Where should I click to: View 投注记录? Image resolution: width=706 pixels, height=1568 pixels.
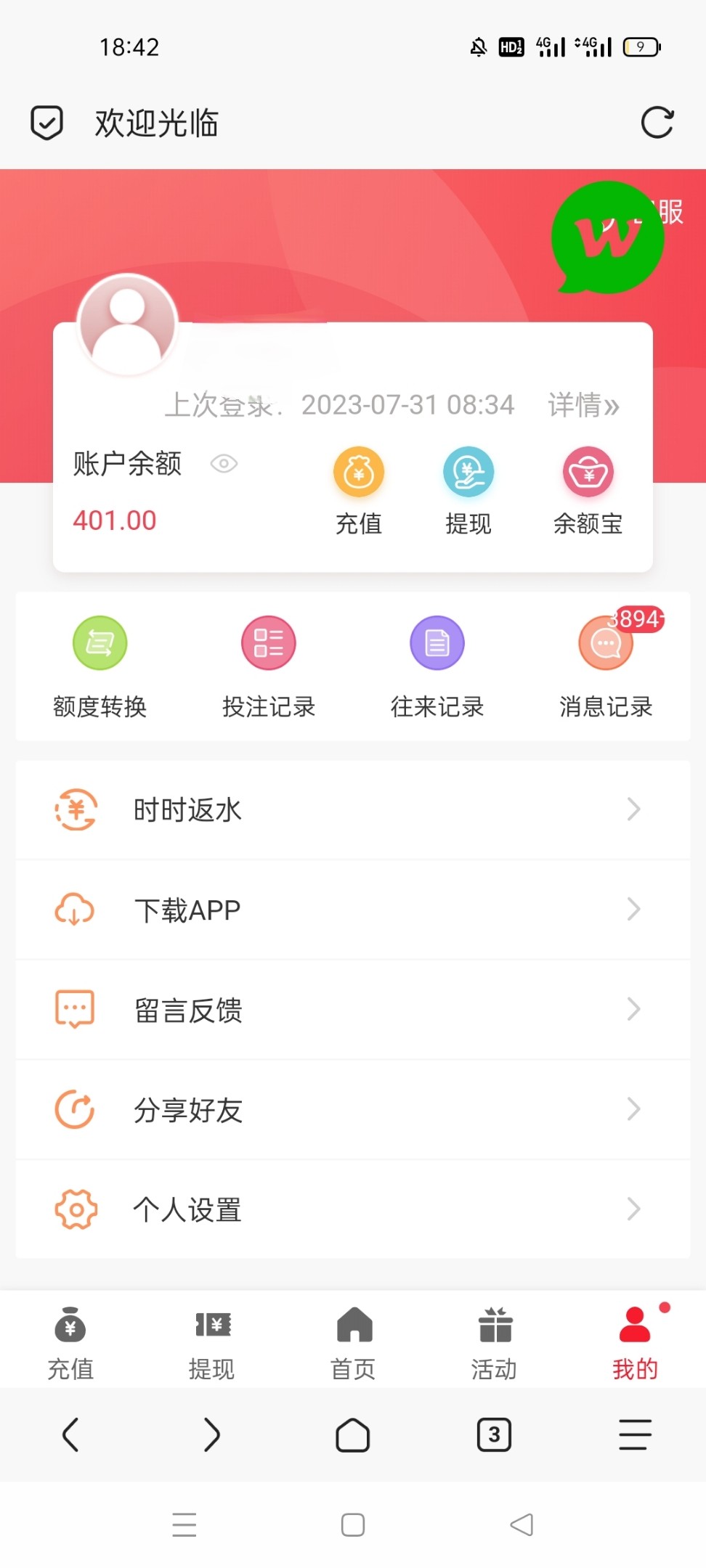point(269,644)
